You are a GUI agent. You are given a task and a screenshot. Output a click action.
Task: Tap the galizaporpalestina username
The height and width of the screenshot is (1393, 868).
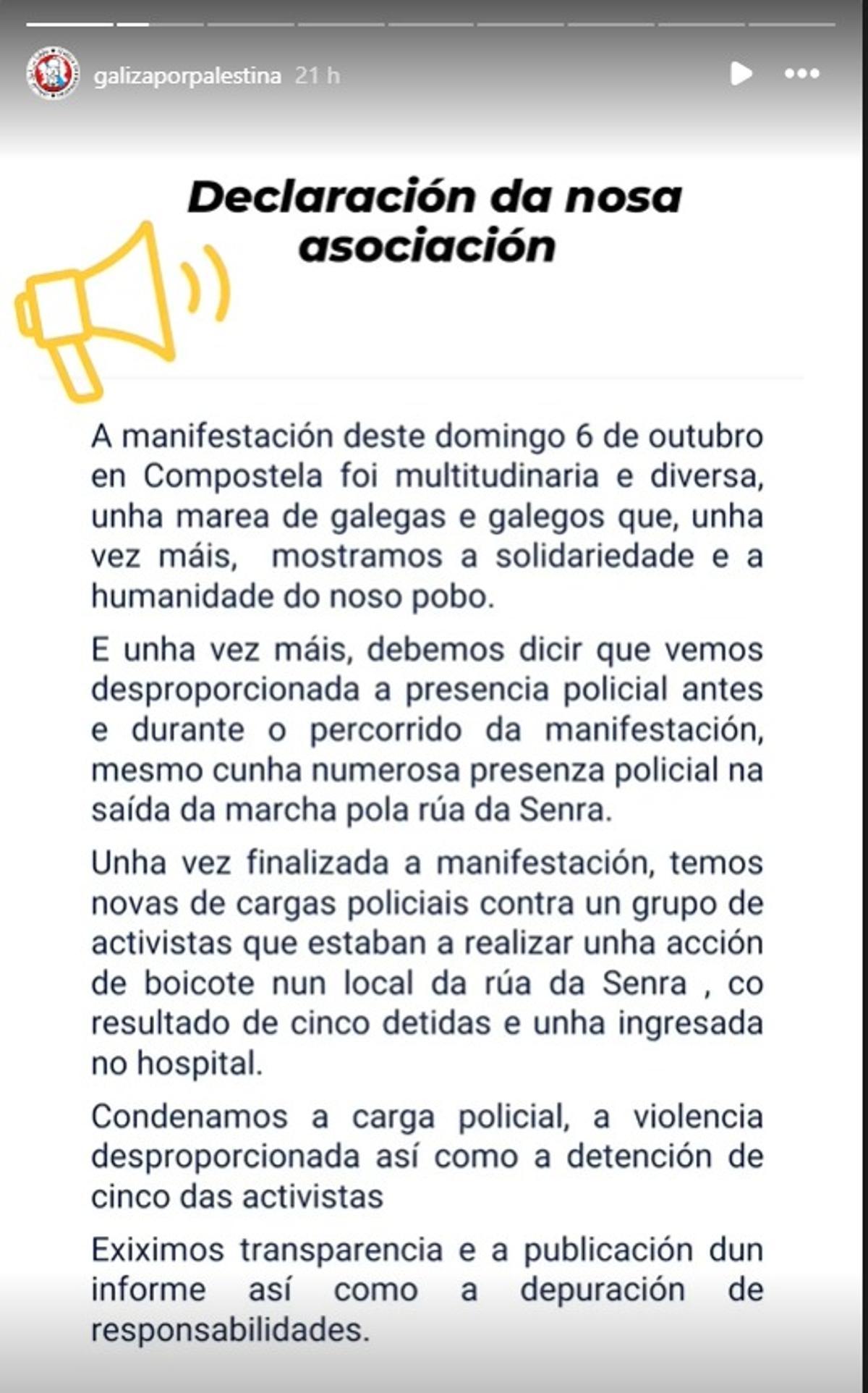(x=187, y=76)
